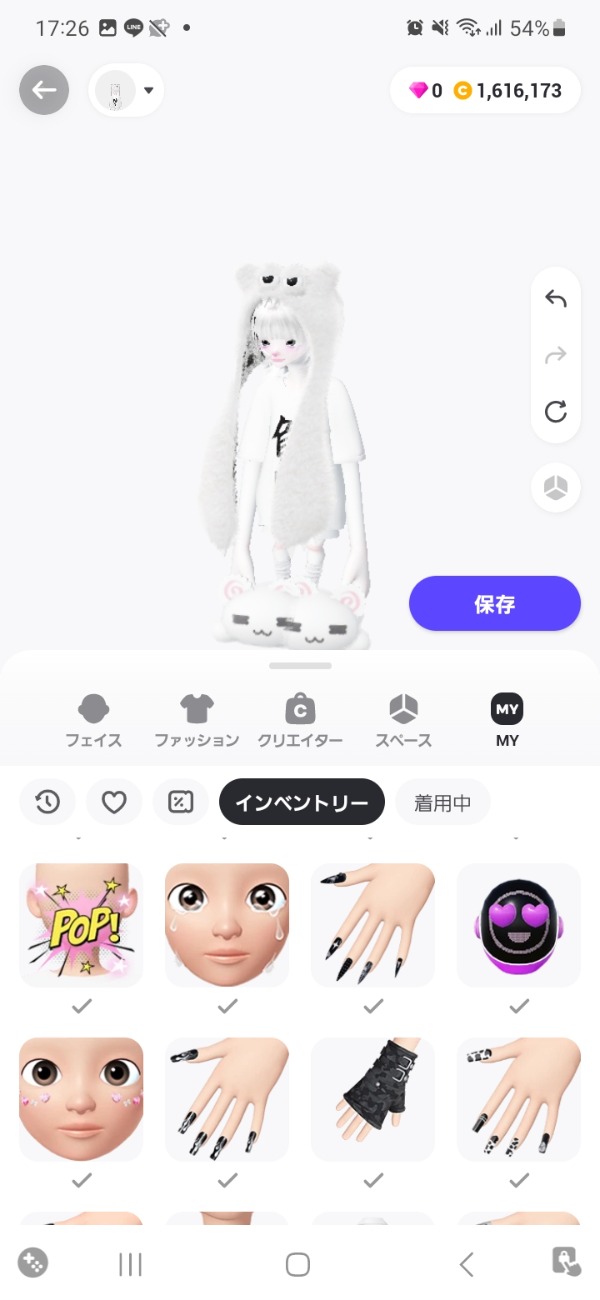Switch to the 着用中 chip
Screen dimensions: 600x1300
click(442, 802)
